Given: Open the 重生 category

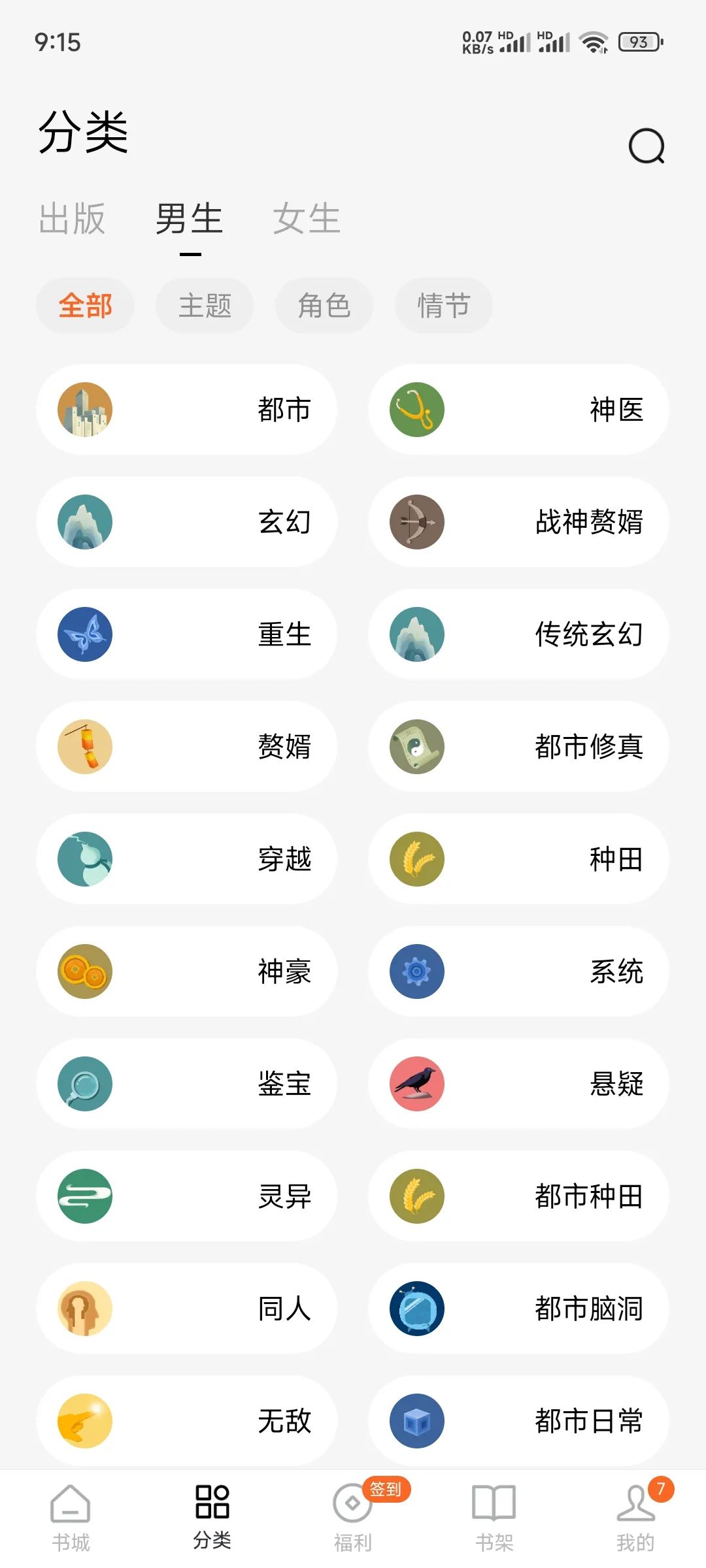Looking at the screenshot, I should point(187,634).
